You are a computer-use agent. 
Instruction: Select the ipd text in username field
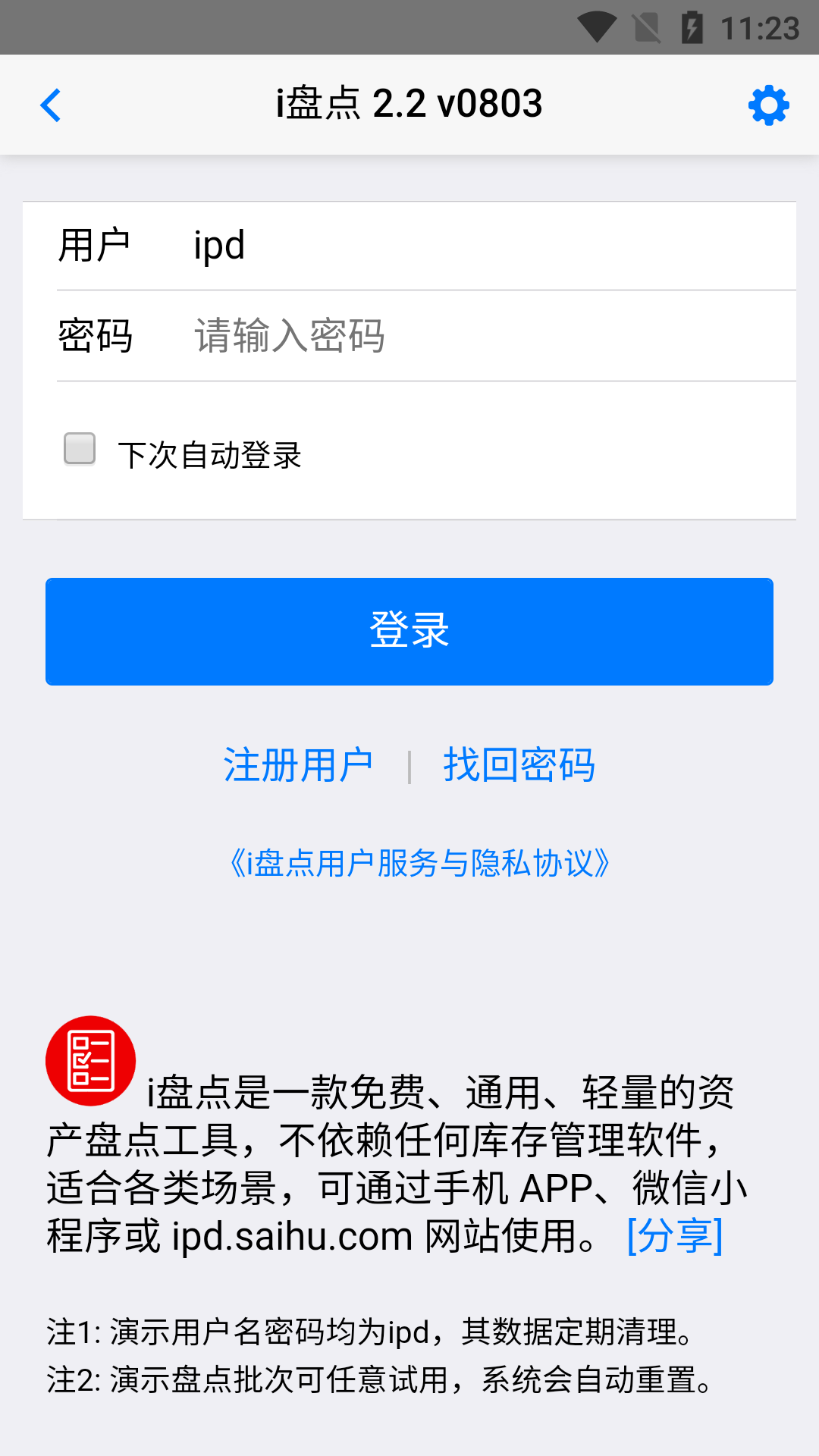pyautogui.click(x=218, y=245)
